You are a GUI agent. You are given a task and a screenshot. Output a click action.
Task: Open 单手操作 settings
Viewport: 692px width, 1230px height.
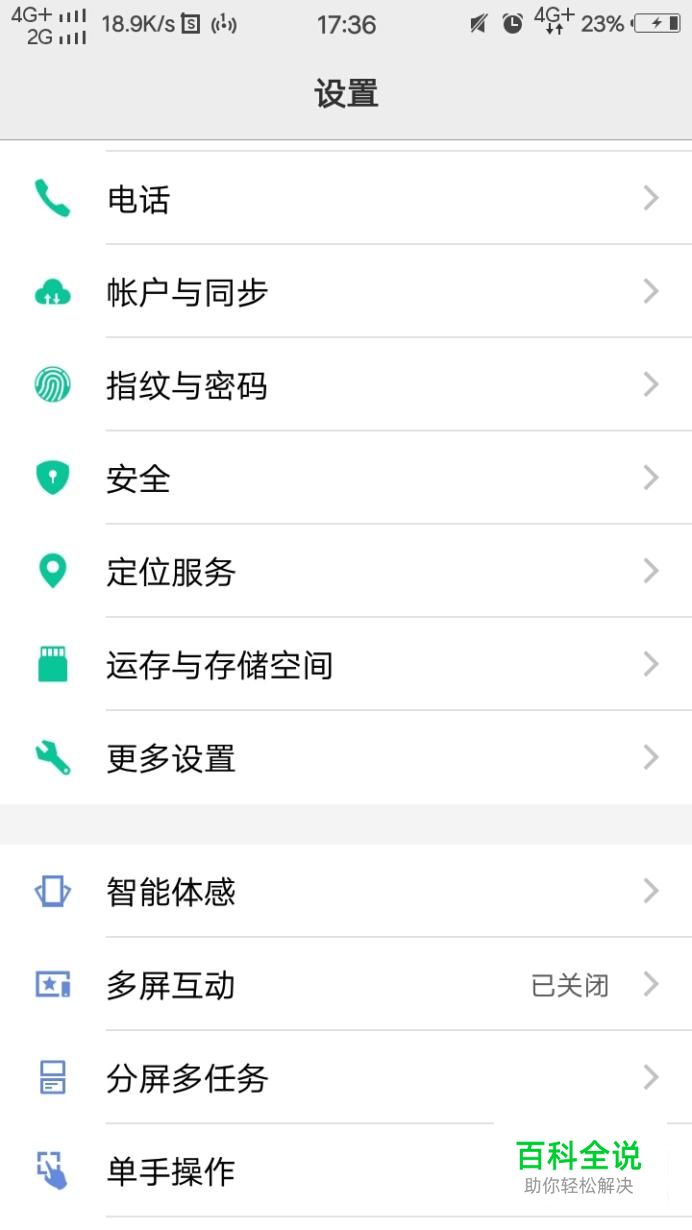(300, 1171)
